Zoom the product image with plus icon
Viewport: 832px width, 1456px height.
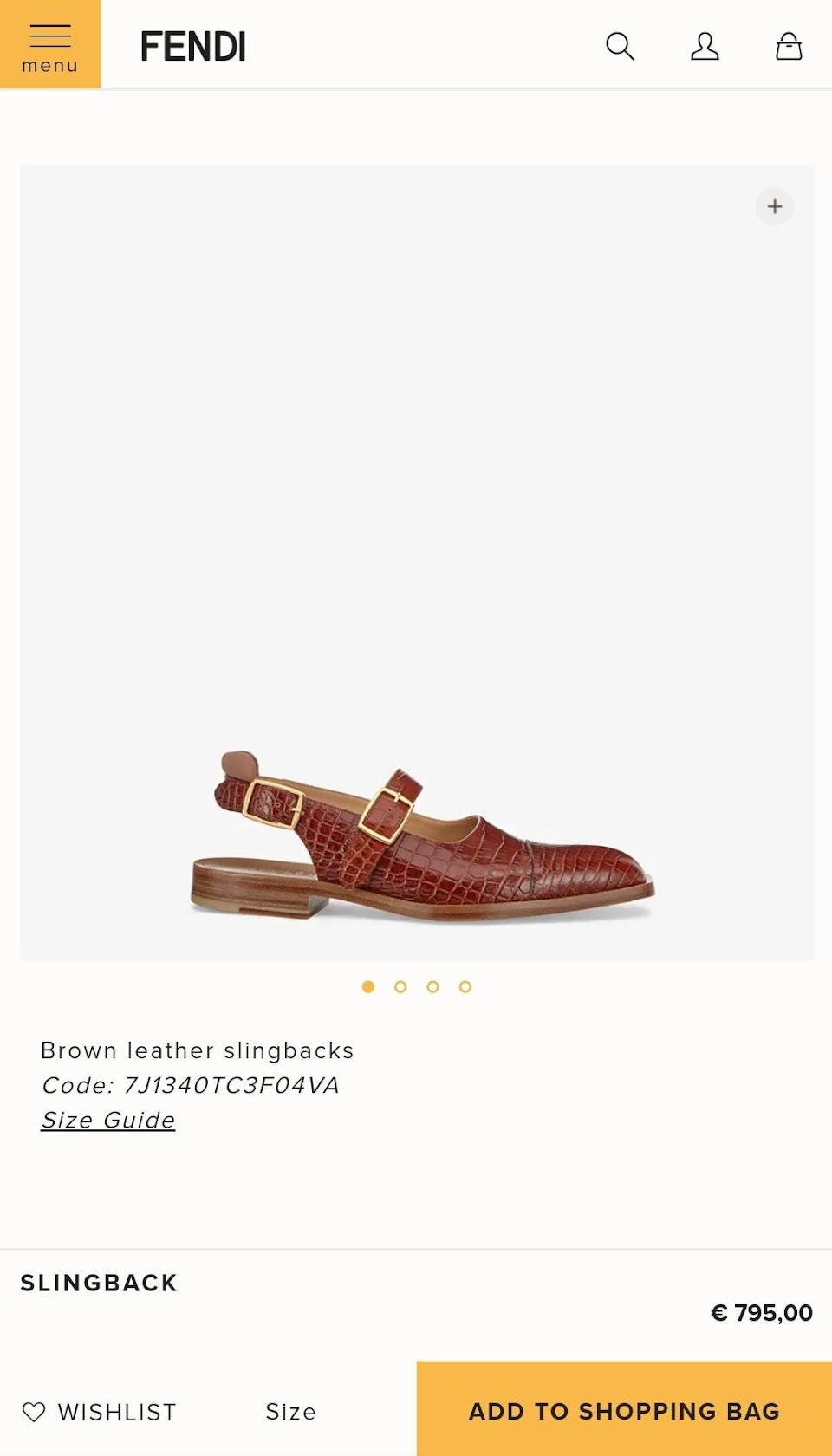775,206
